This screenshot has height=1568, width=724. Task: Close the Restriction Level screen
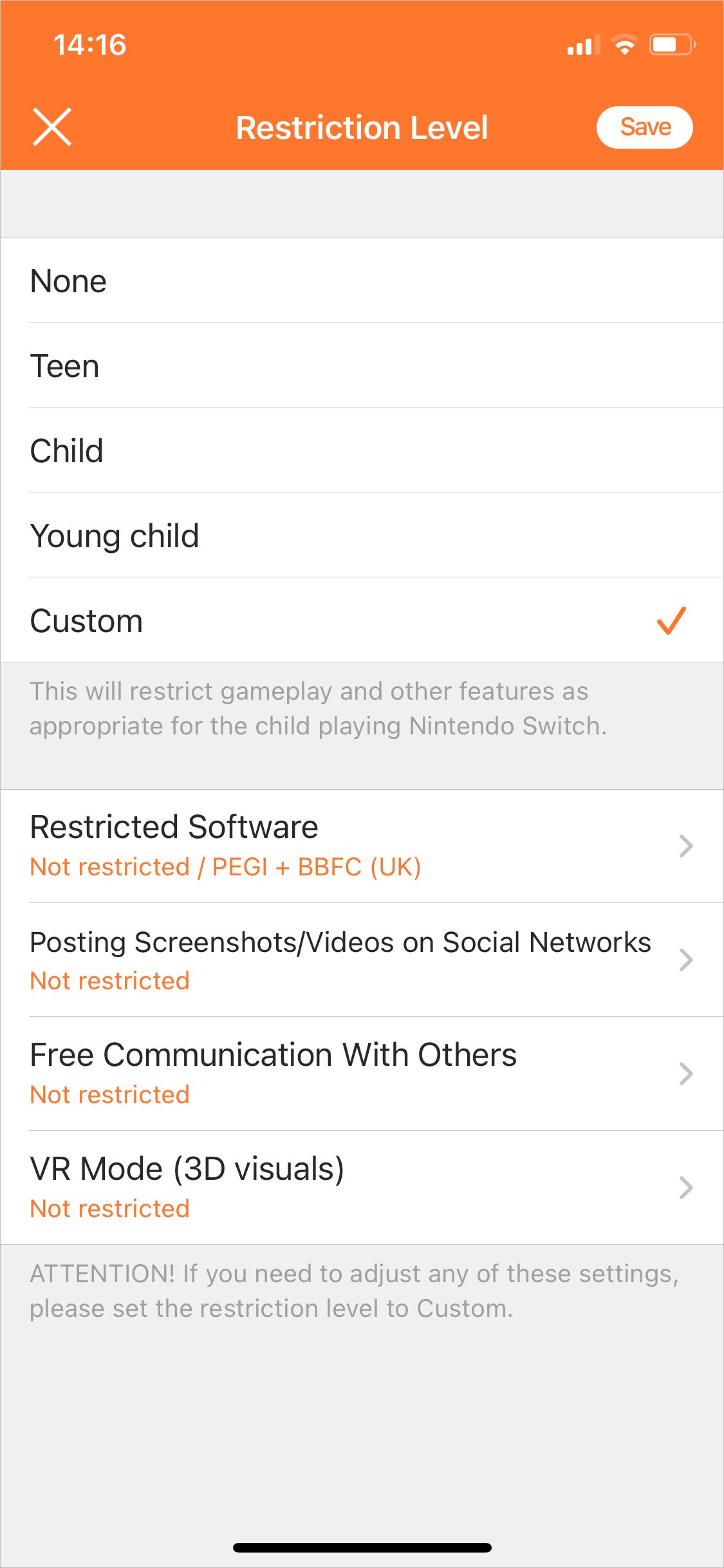52,127
